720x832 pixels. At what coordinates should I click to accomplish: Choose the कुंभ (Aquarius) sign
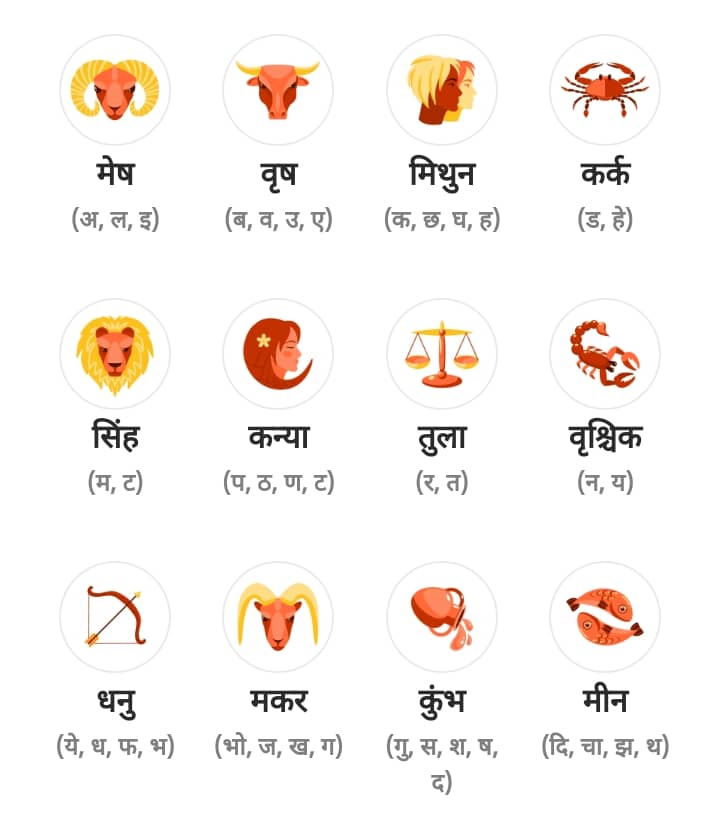point(442,617)
